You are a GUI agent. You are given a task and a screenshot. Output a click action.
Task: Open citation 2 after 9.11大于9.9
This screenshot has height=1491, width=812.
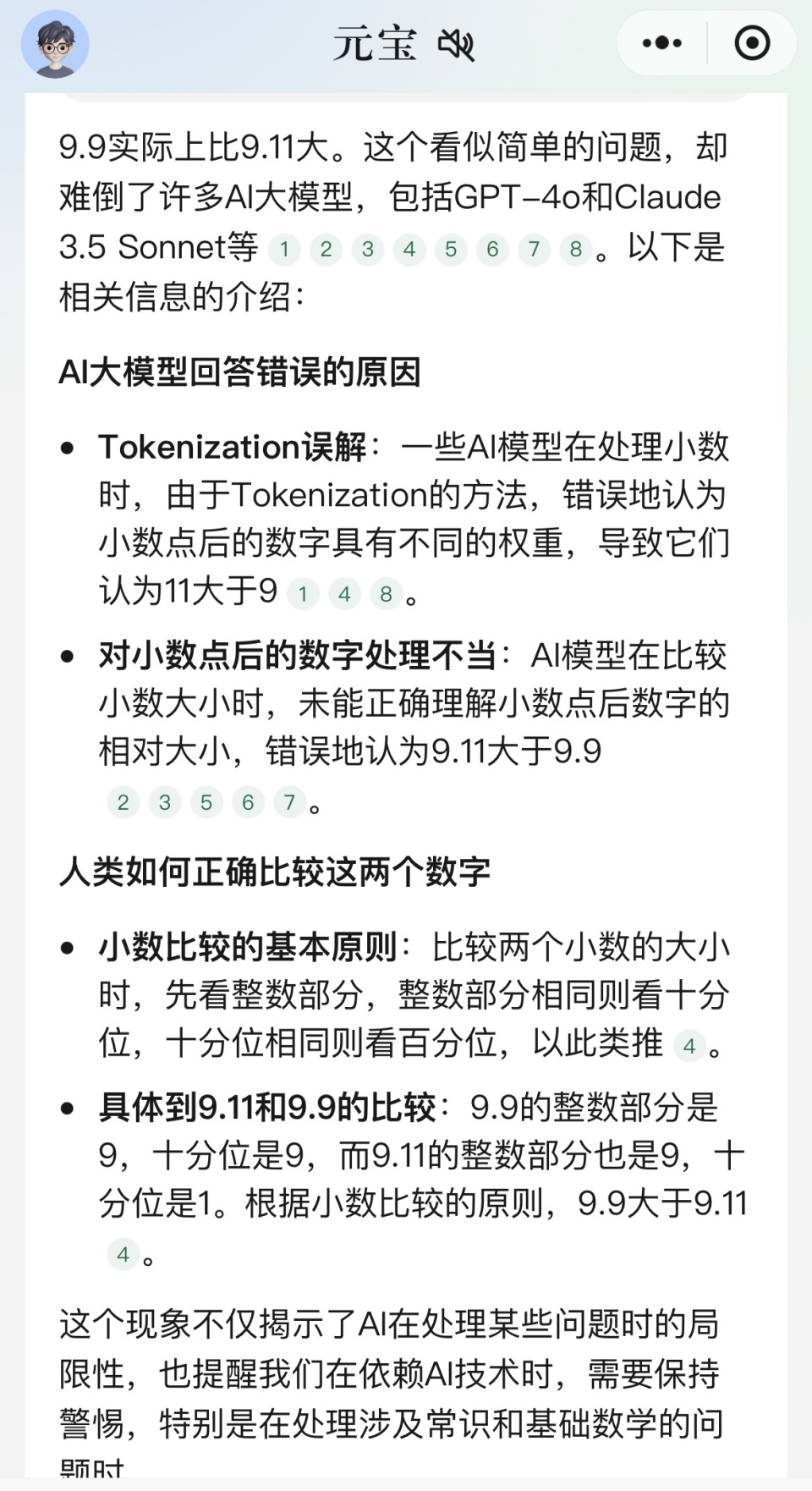coord(123,802)
